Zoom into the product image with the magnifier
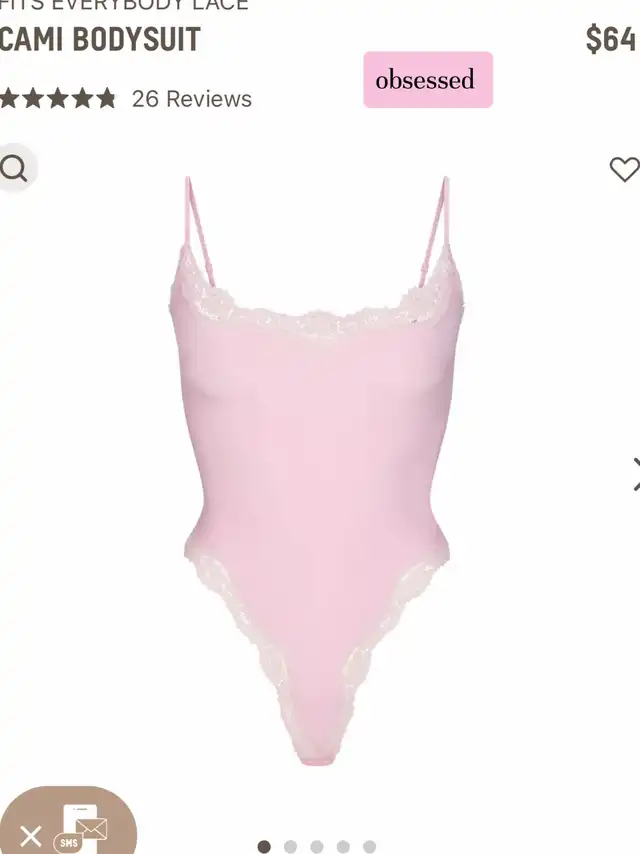The width and height of the screenshot is (640, 854). click(14, 169)
